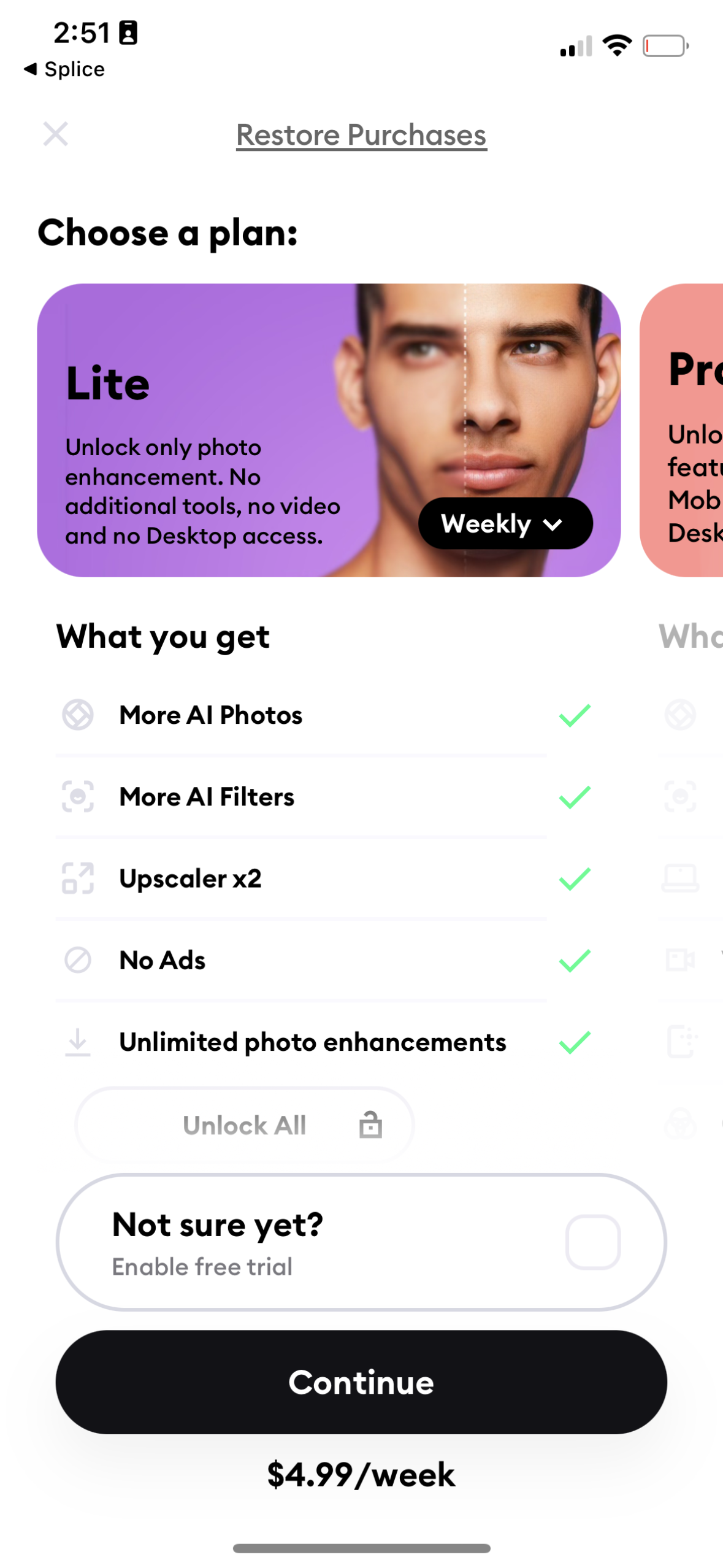Select the More AI Photos icon
Image resolution: width=723 pixels, height=1568 pixels.
pos(77,715)
